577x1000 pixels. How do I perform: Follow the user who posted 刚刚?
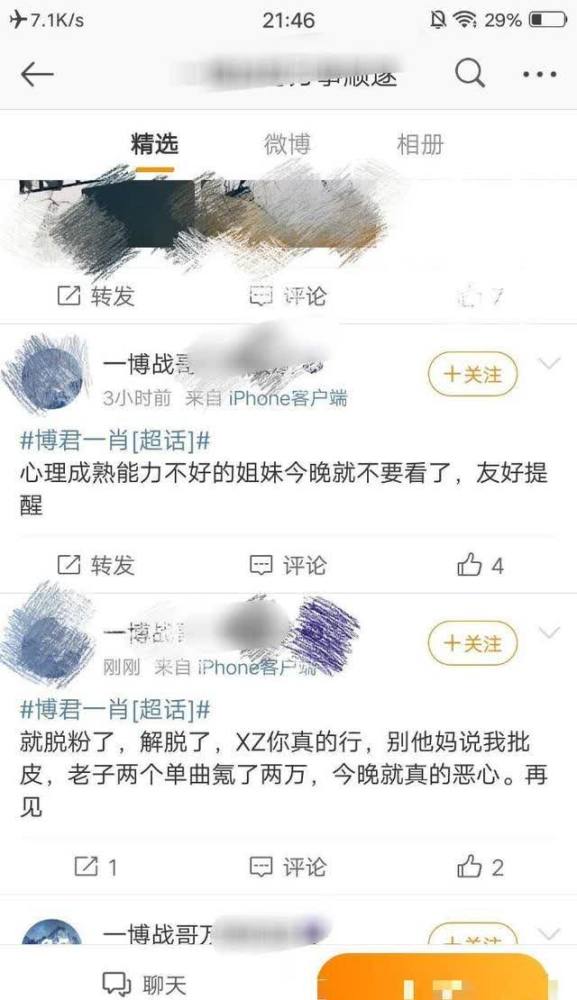pyautogui.click(x=472, y=643)
